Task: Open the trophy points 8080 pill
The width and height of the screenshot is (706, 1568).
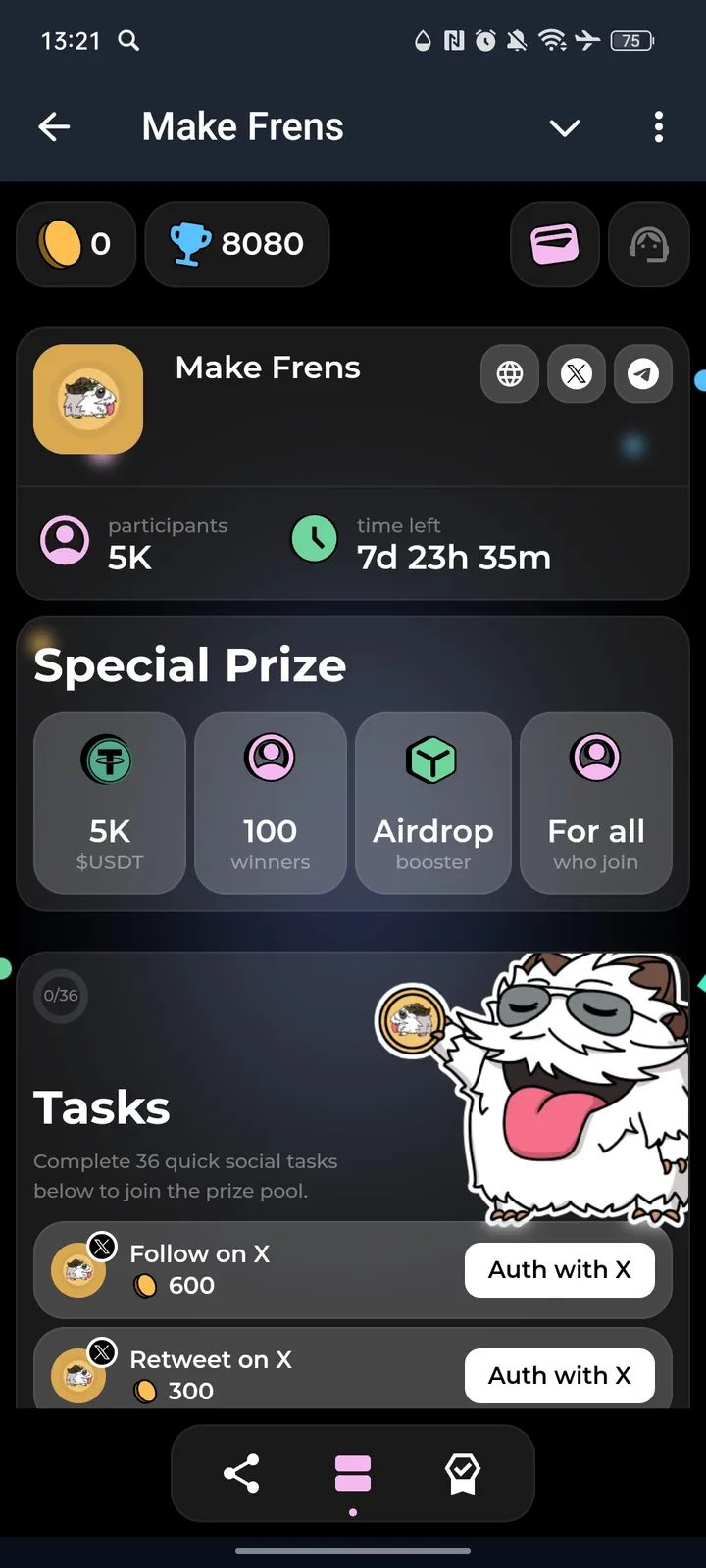Action: coord(237,244)
